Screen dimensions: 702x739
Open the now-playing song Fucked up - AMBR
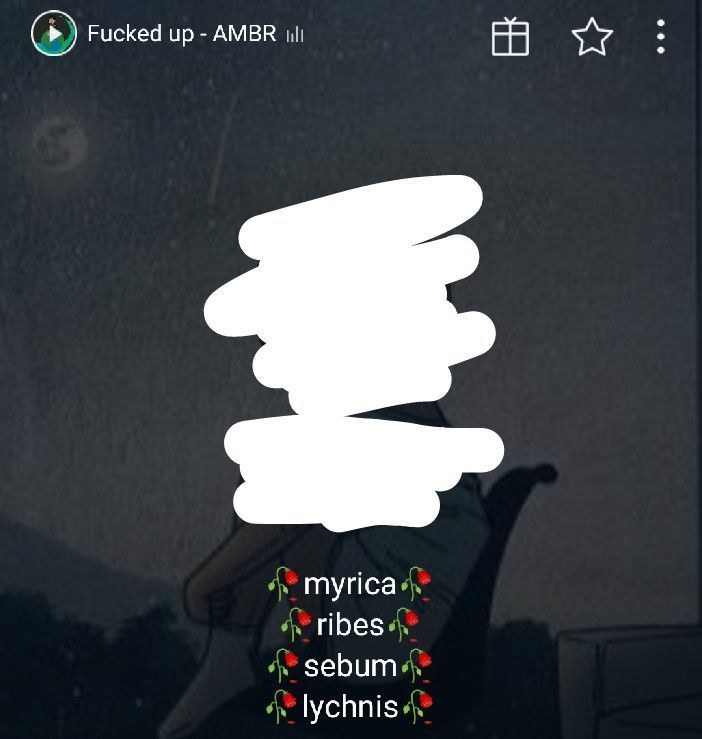point(180,34)
